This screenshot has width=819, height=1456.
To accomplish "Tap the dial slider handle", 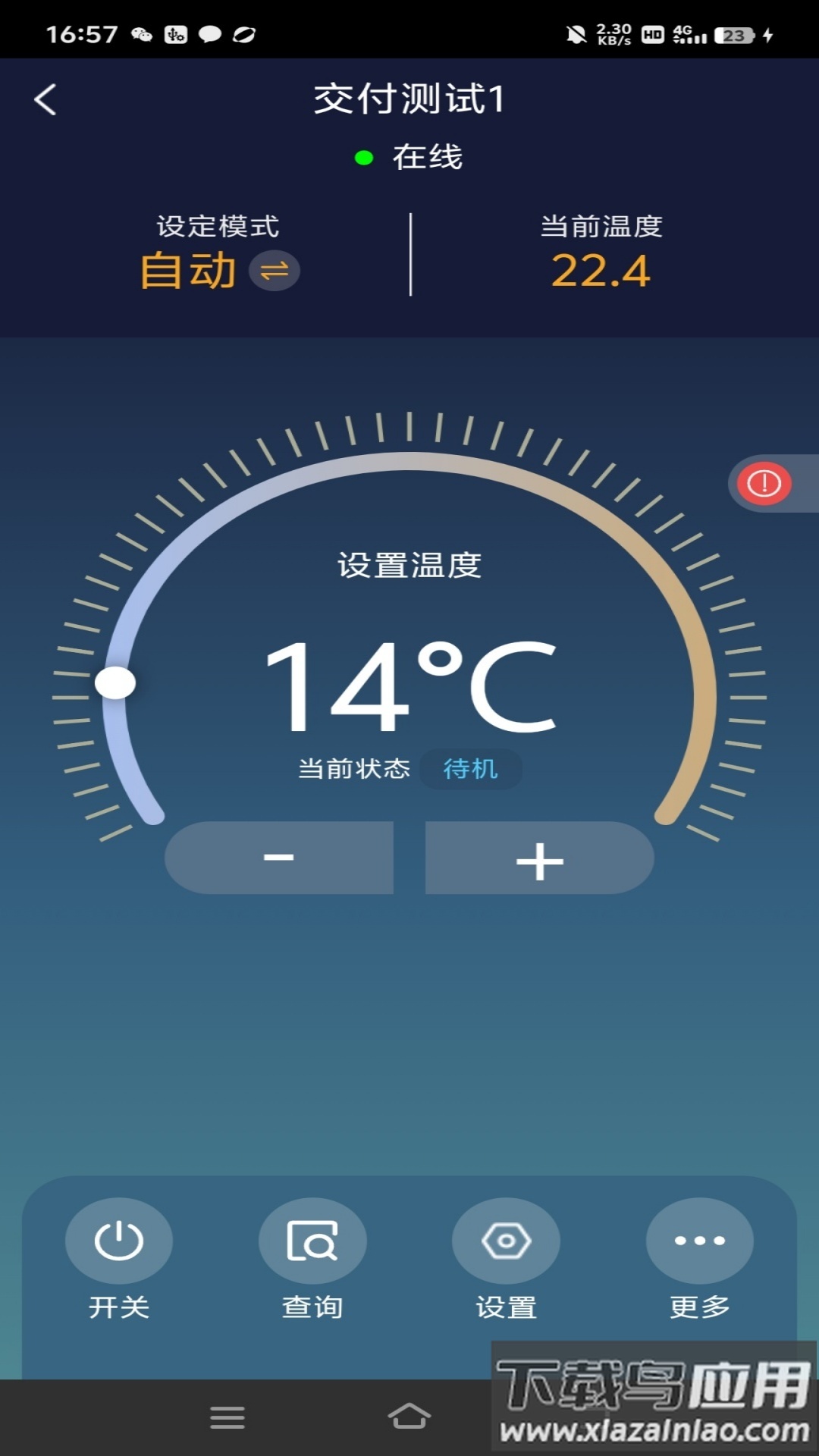I will click(x=115, y=682).
